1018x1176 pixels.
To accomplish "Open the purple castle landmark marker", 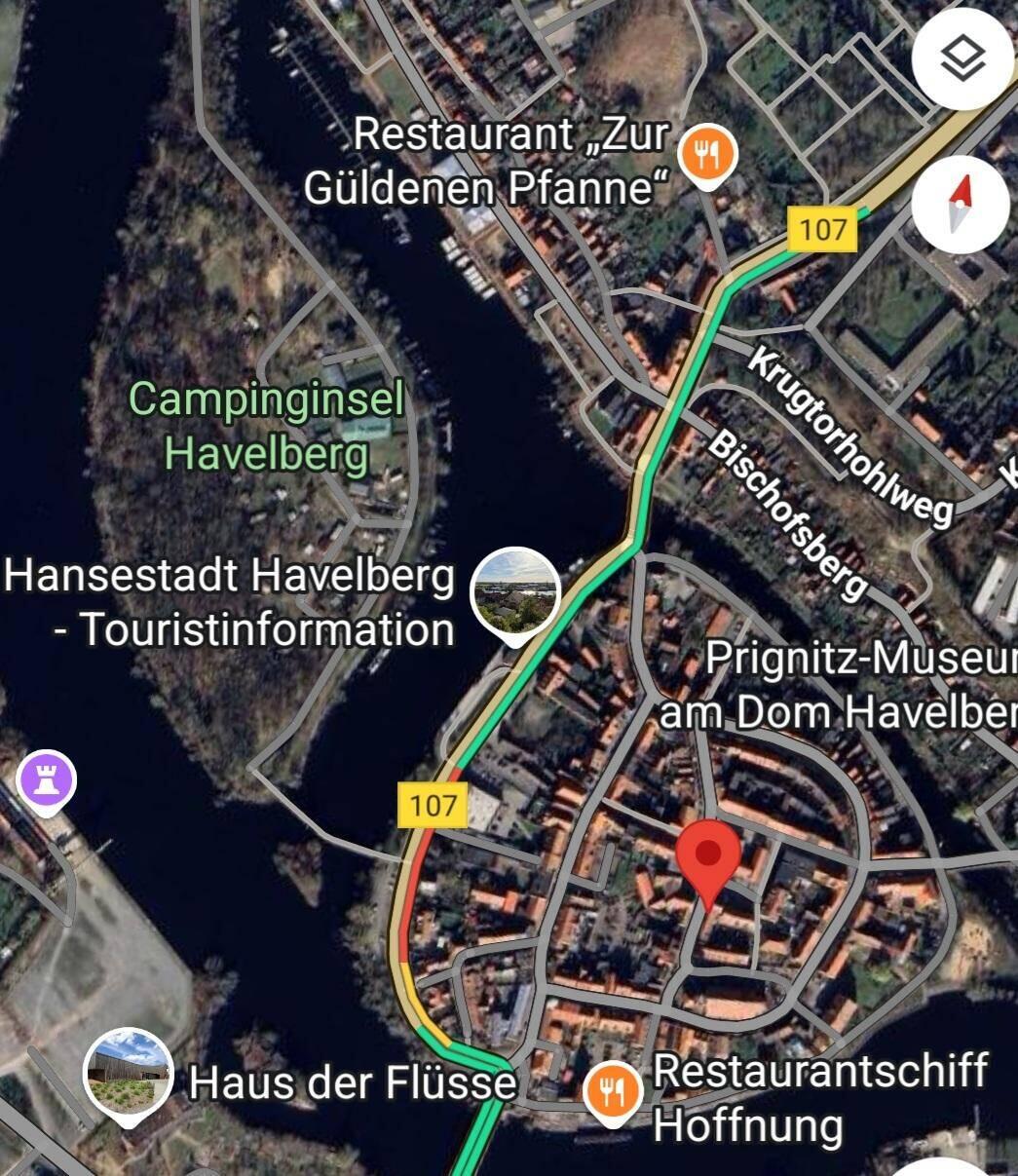I will (47, 780).
